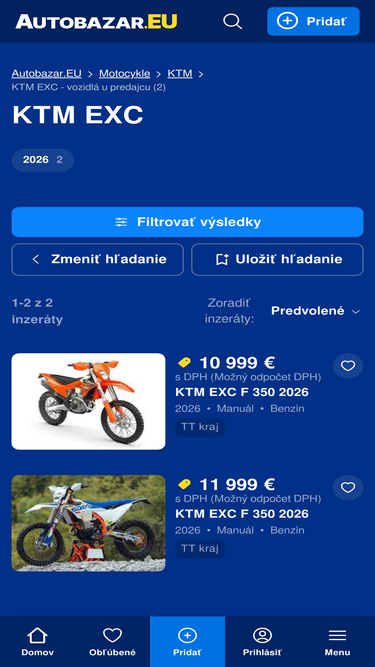Image resolution: width=375 pixels, height=667 pixels.
Task: Tap the Pridať button in the header
Action: pos(313,21)
